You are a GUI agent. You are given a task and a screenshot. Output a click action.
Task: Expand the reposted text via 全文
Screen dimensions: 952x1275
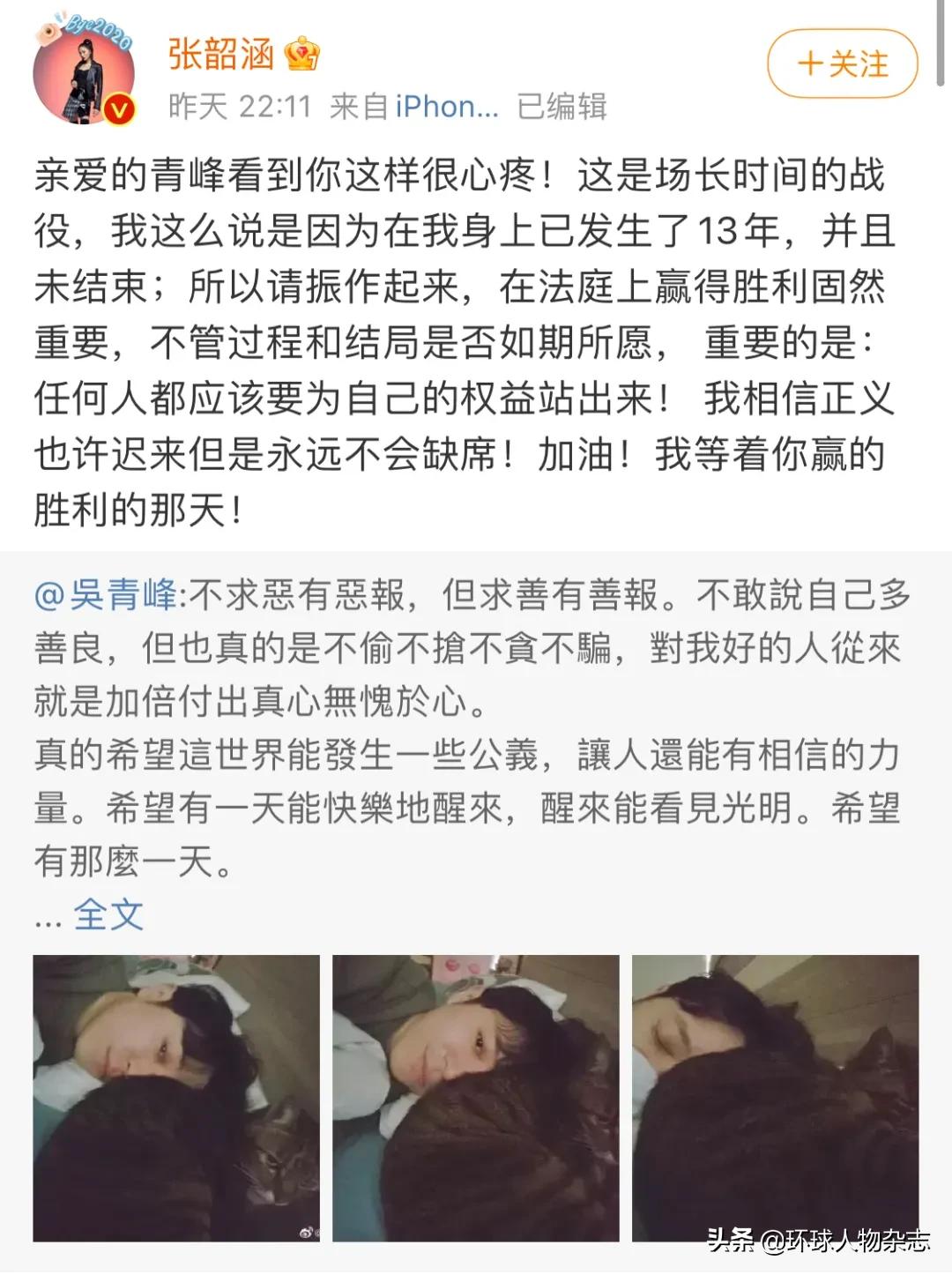click(108, 914)
